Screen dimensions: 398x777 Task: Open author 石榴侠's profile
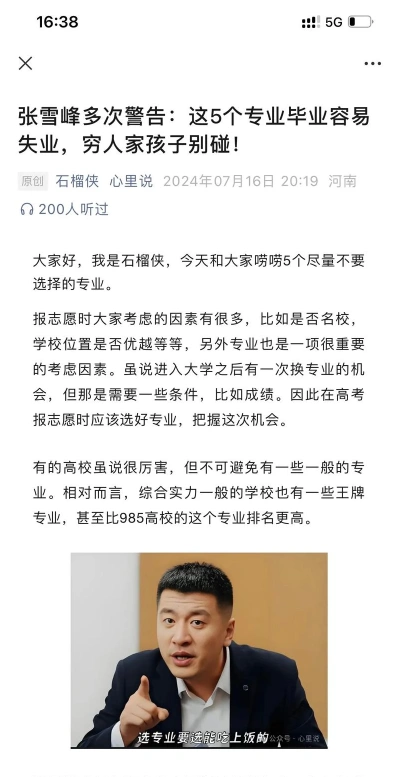click(x=77, y=181)
